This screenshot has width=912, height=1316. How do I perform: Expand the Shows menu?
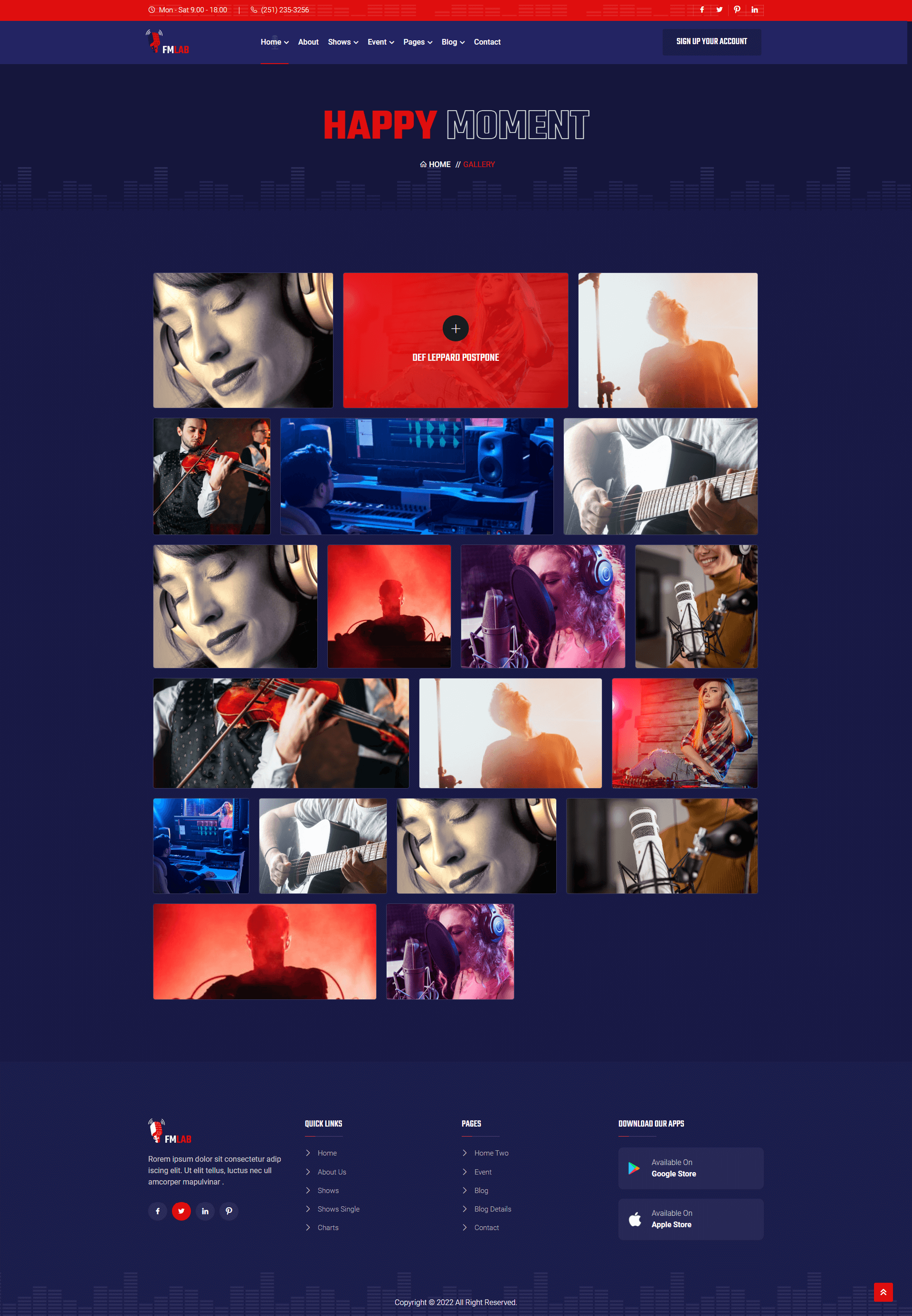pyautogui.click(x=343, y=42)
